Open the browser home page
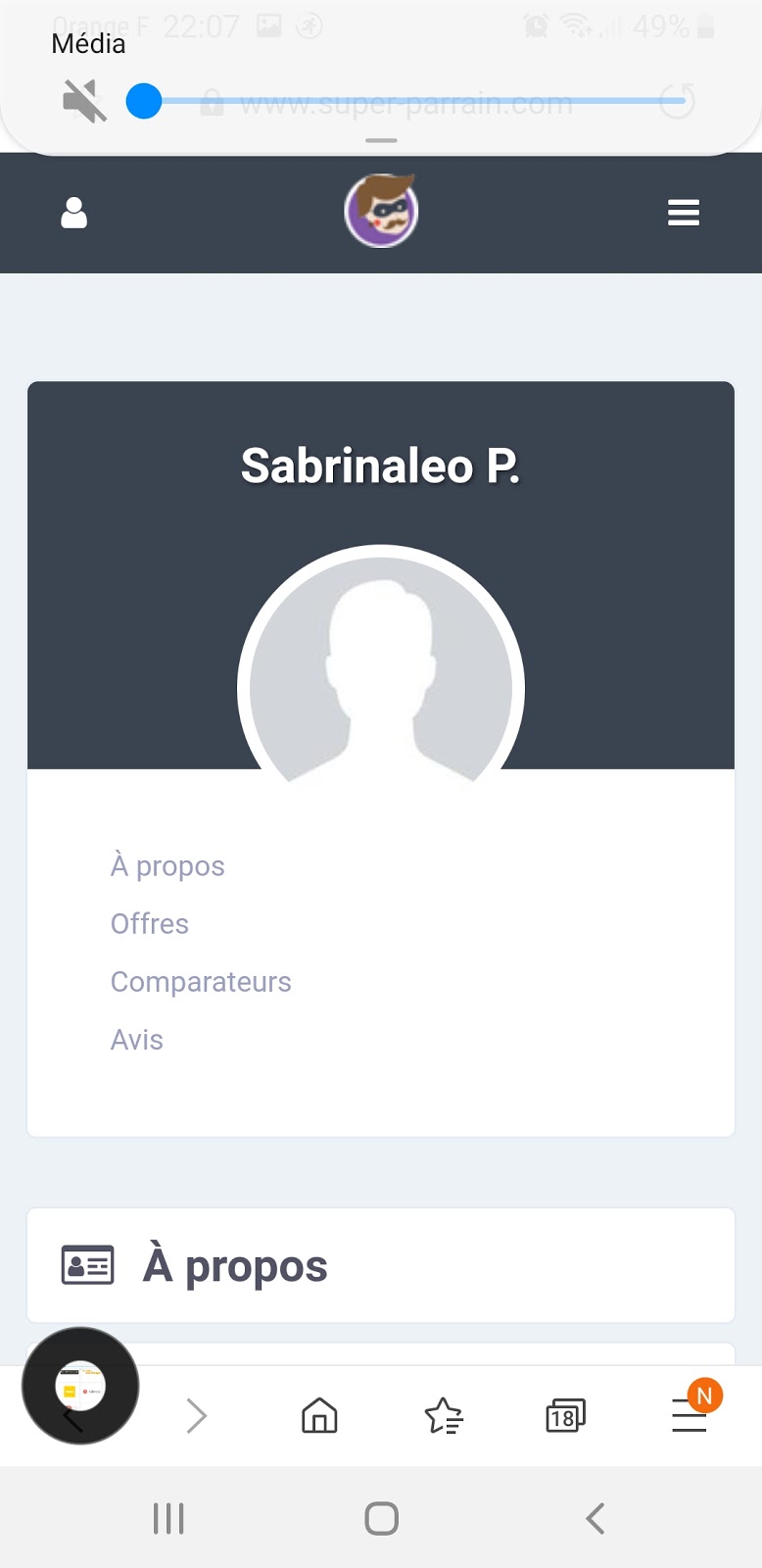762x1568 pixels. coord(319,1416)
